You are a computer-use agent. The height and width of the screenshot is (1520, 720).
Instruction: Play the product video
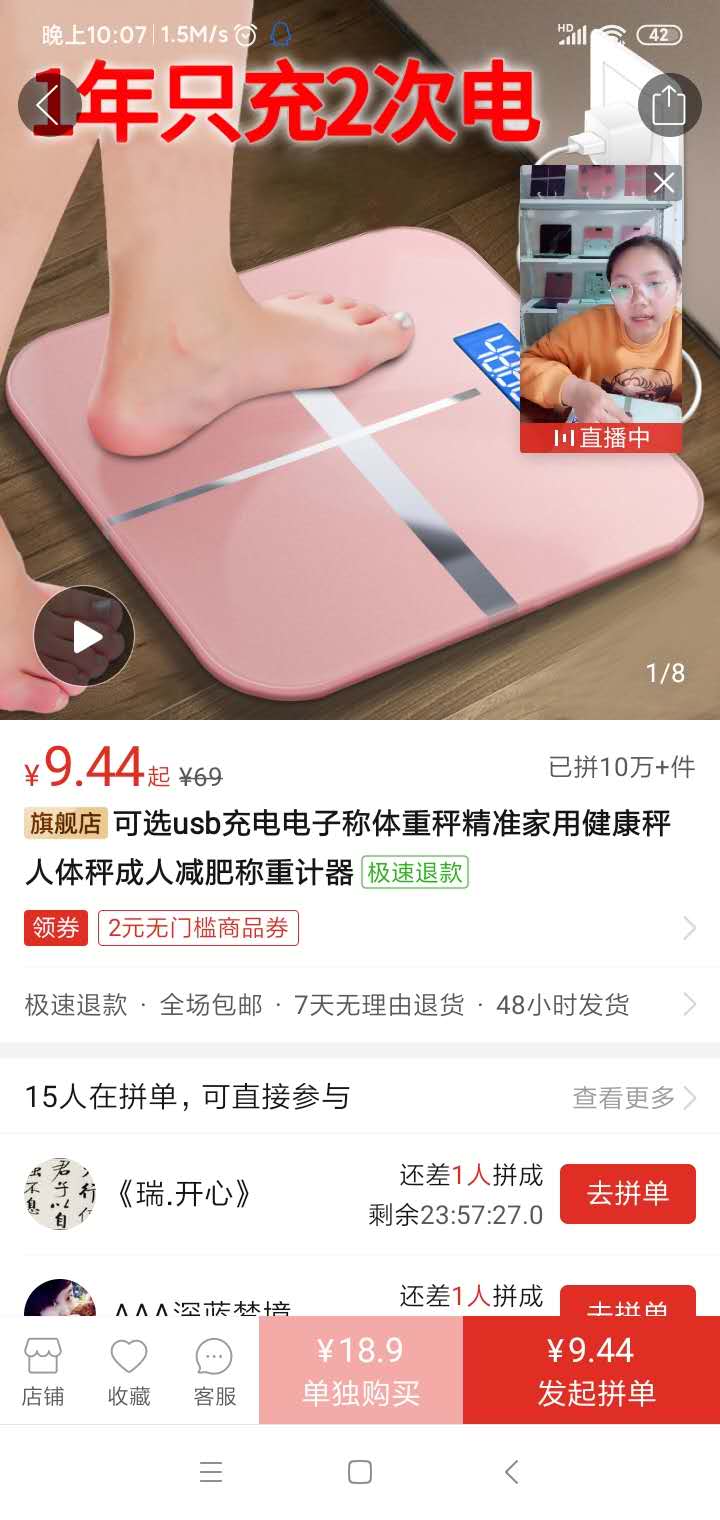point(84,636)
